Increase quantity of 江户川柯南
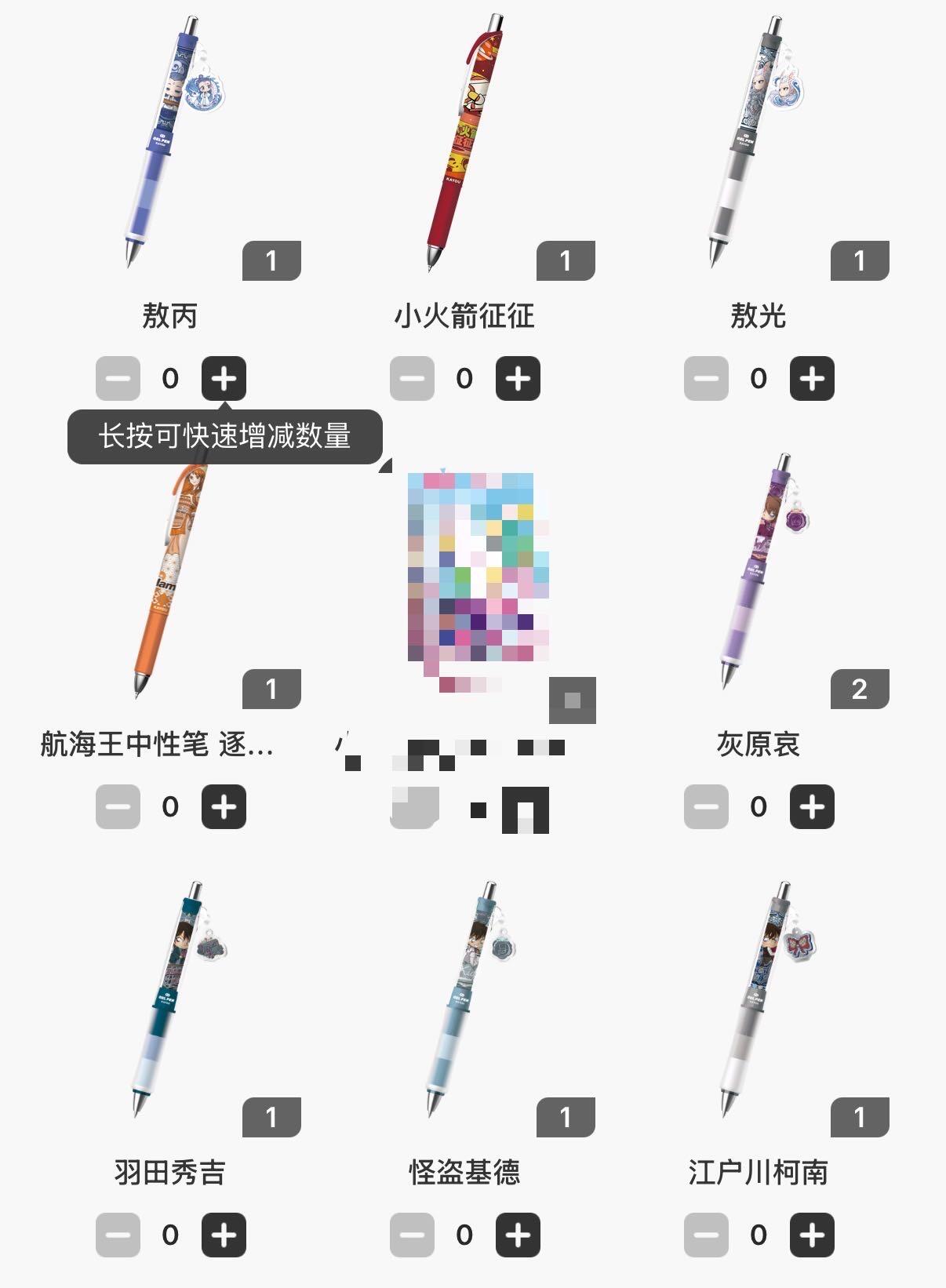Image resolution: width=946 pixels, height=1288 pixels. tap(812, 1235)
